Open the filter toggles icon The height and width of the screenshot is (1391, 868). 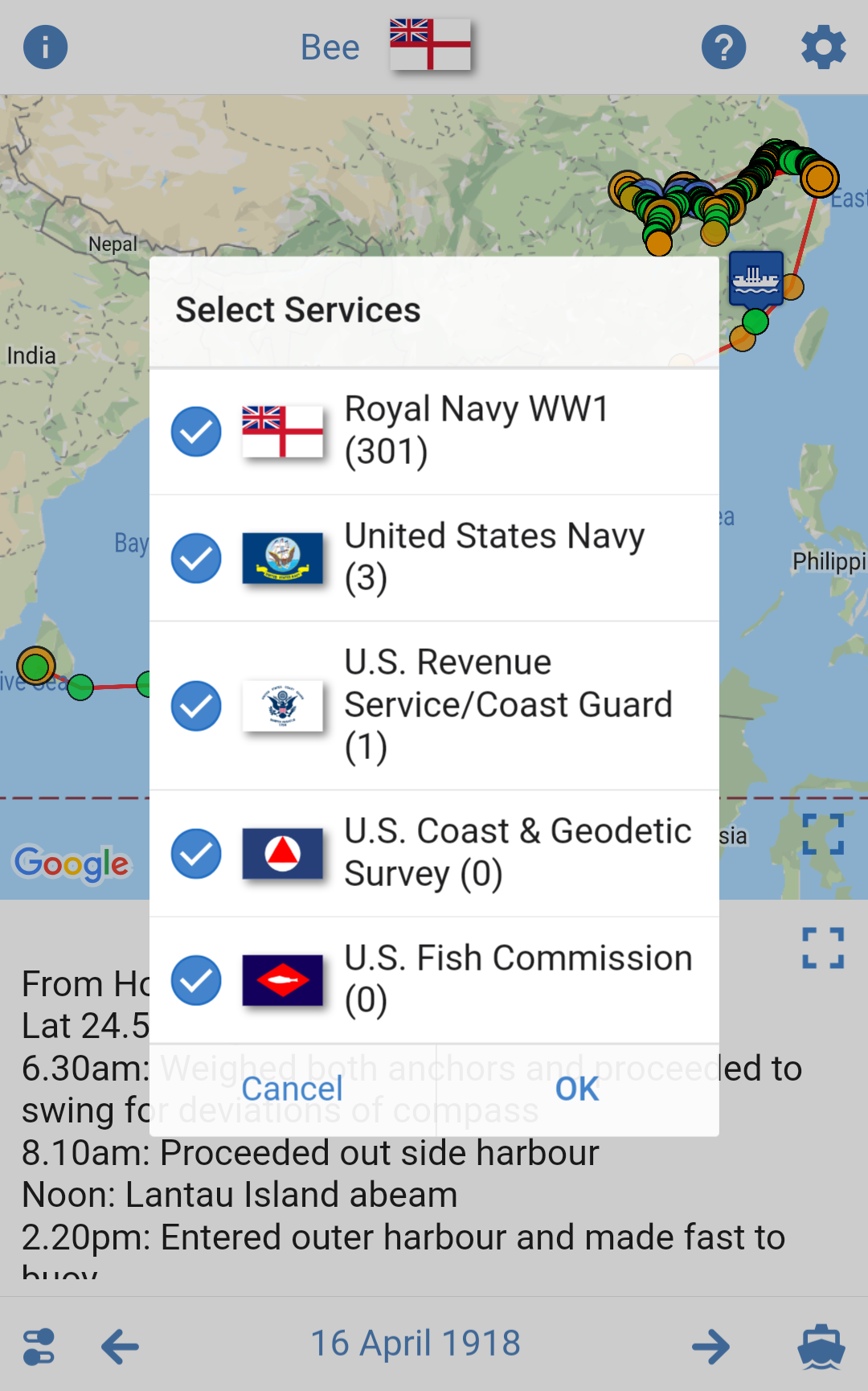tap(39, 1346)
